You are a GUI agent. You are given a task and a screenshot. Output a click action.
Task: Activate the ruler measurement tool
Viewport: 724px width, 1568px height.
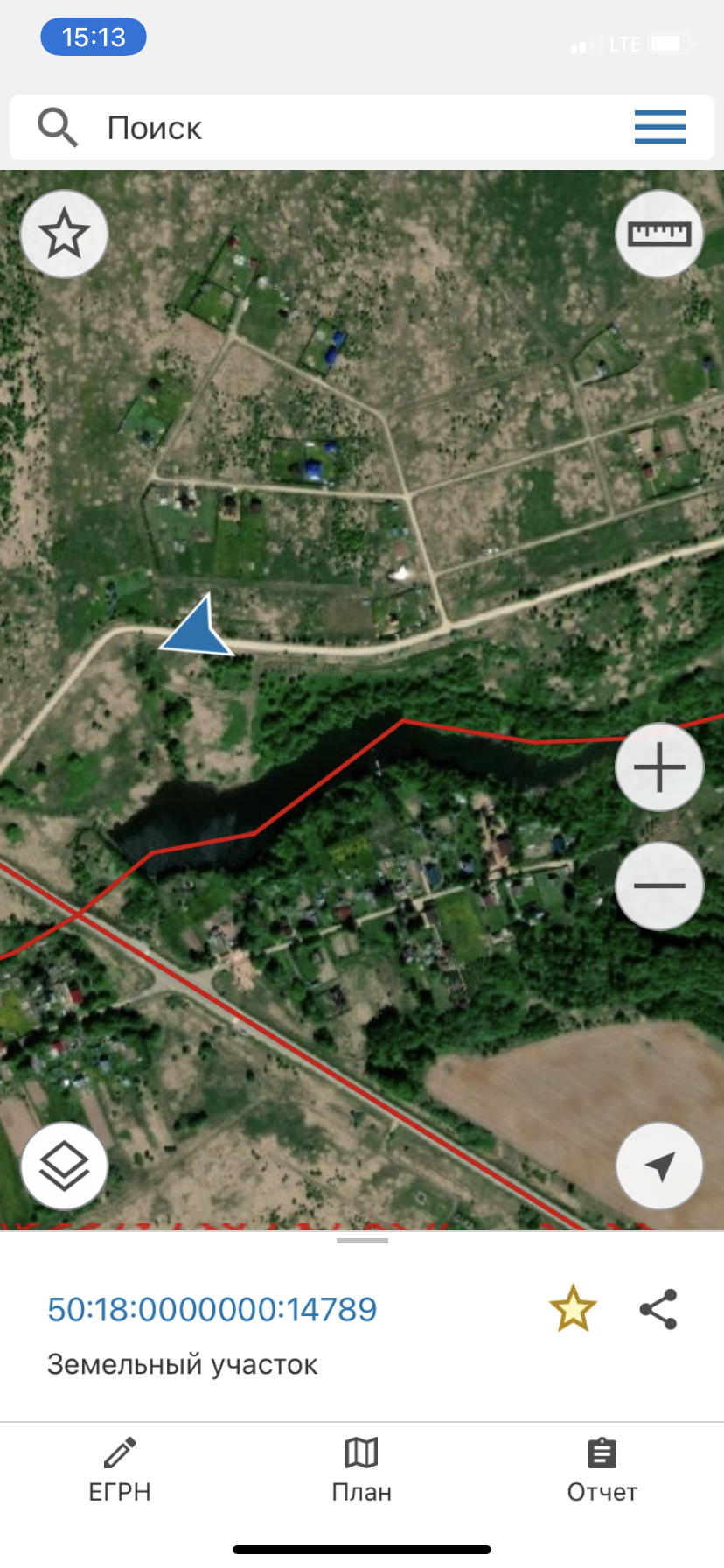click(x=659, y=234)
